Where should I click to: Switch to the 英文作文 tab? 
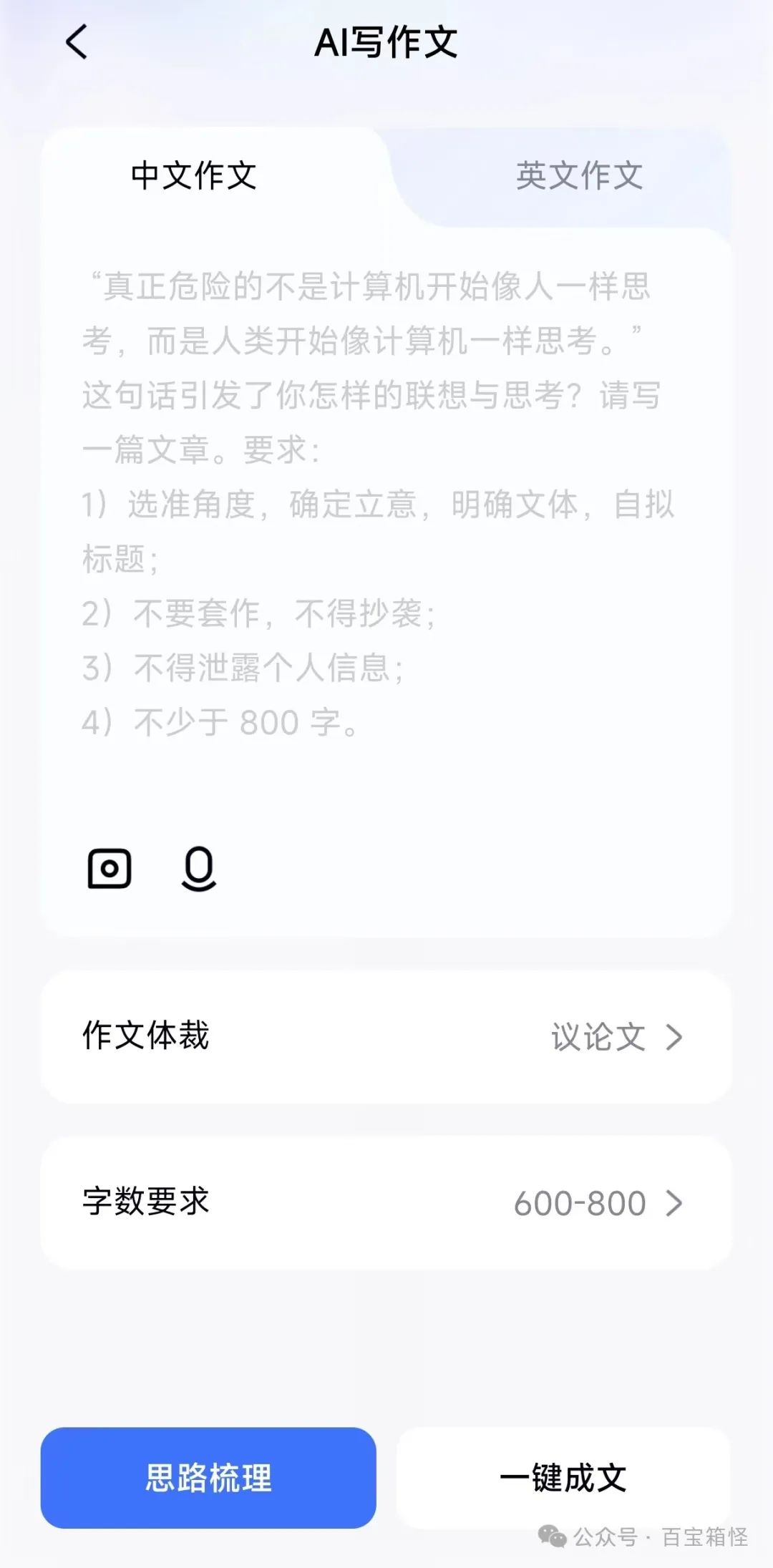pos(579,176)
